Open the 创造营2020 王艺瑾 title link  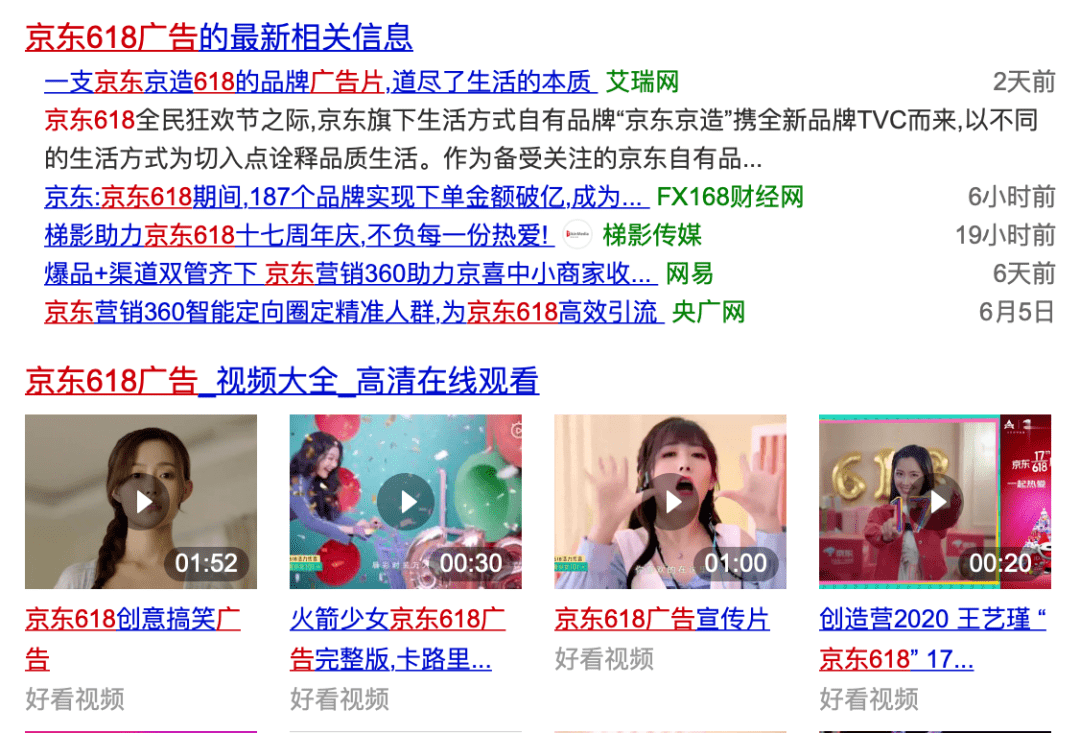point(932,619)
